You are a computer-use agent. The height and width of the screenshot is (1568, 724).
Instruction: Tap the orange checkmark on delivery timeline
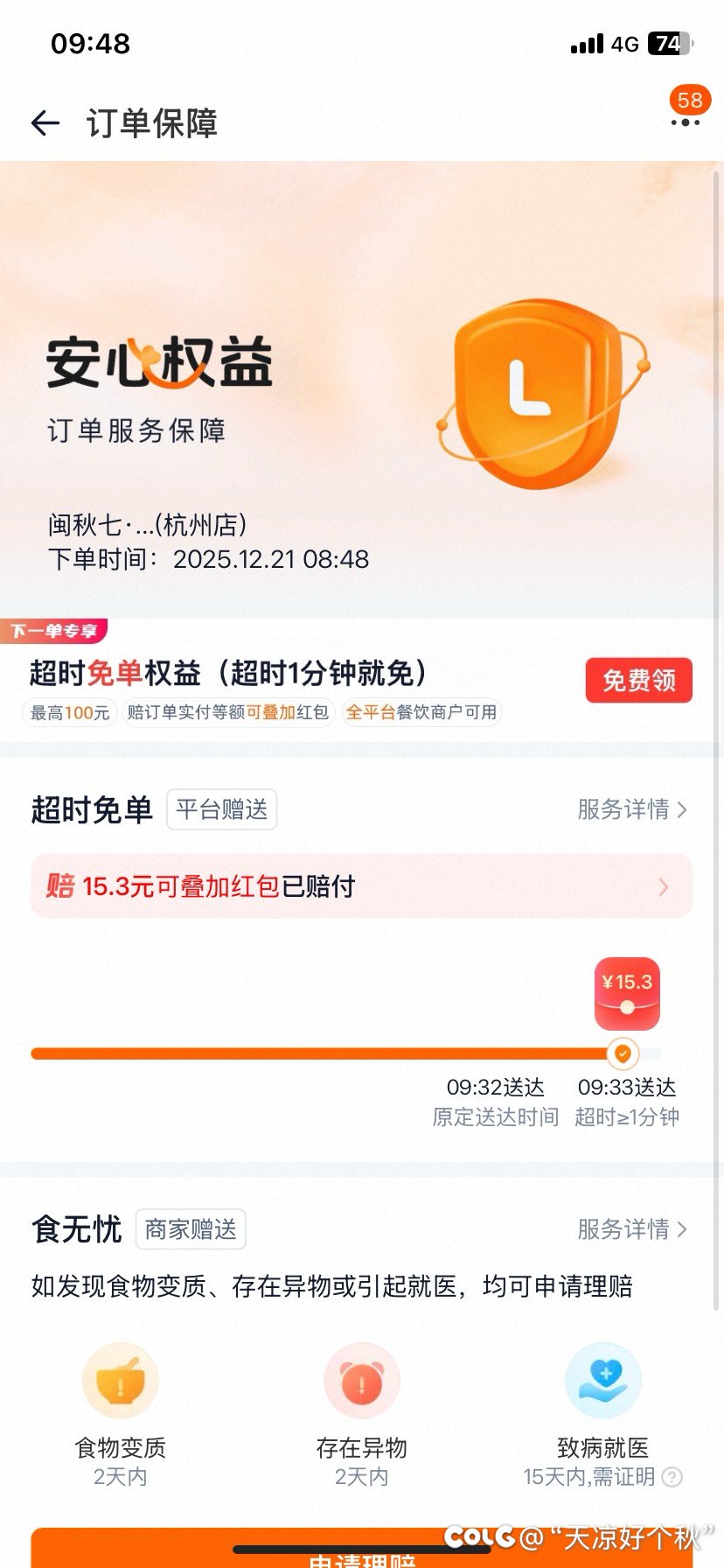click(622, 1054)
